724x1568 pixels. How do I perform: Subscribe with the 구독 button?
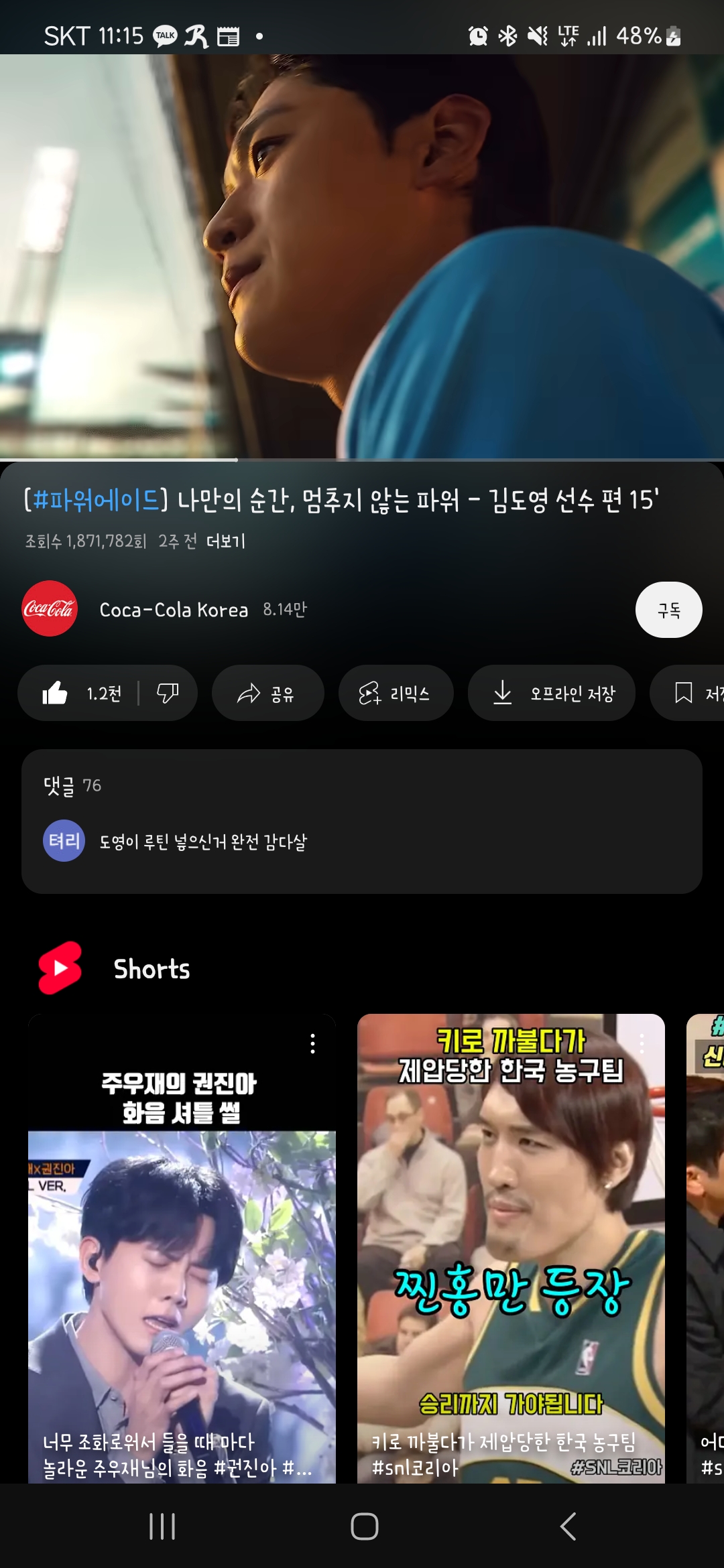pyautogui.click(x=668, y=610)
